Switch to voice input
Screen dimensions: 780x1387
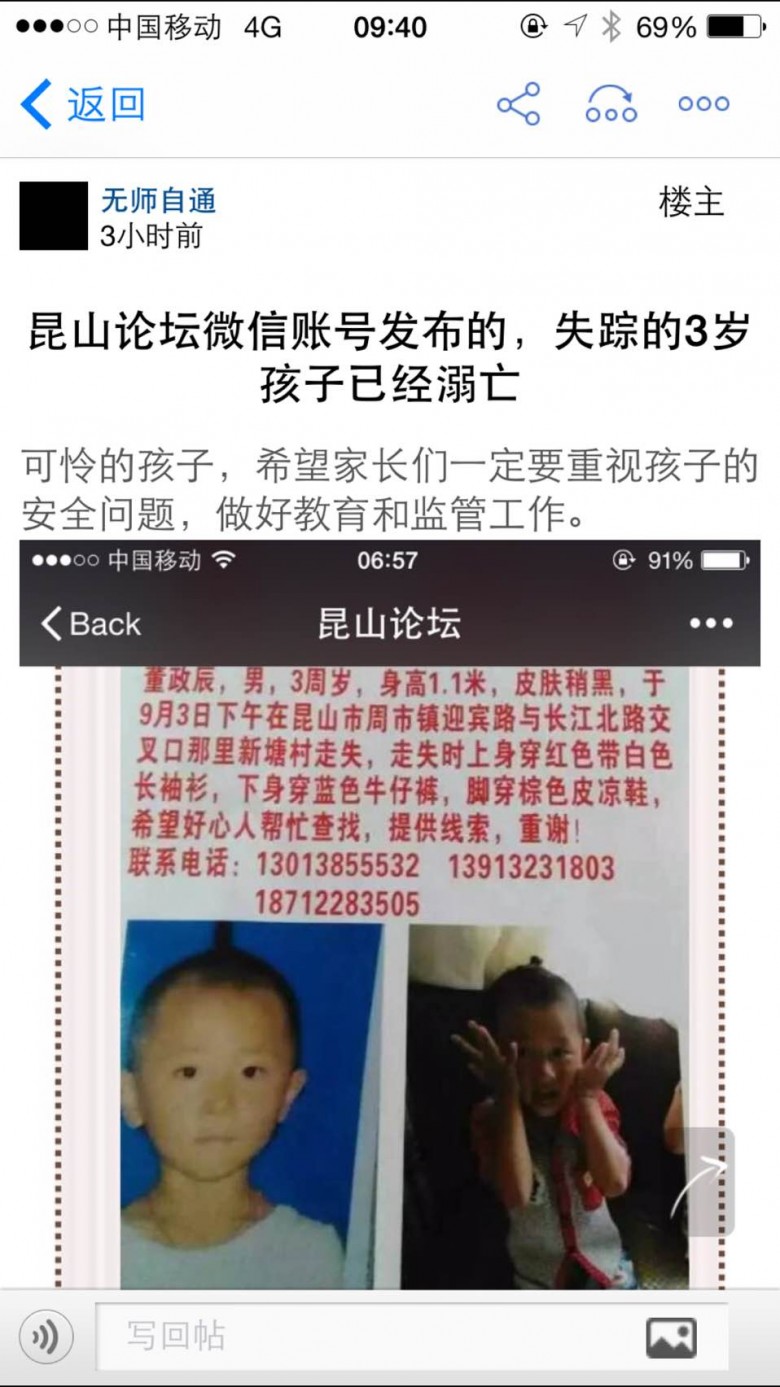click(x=46, y=1337)
